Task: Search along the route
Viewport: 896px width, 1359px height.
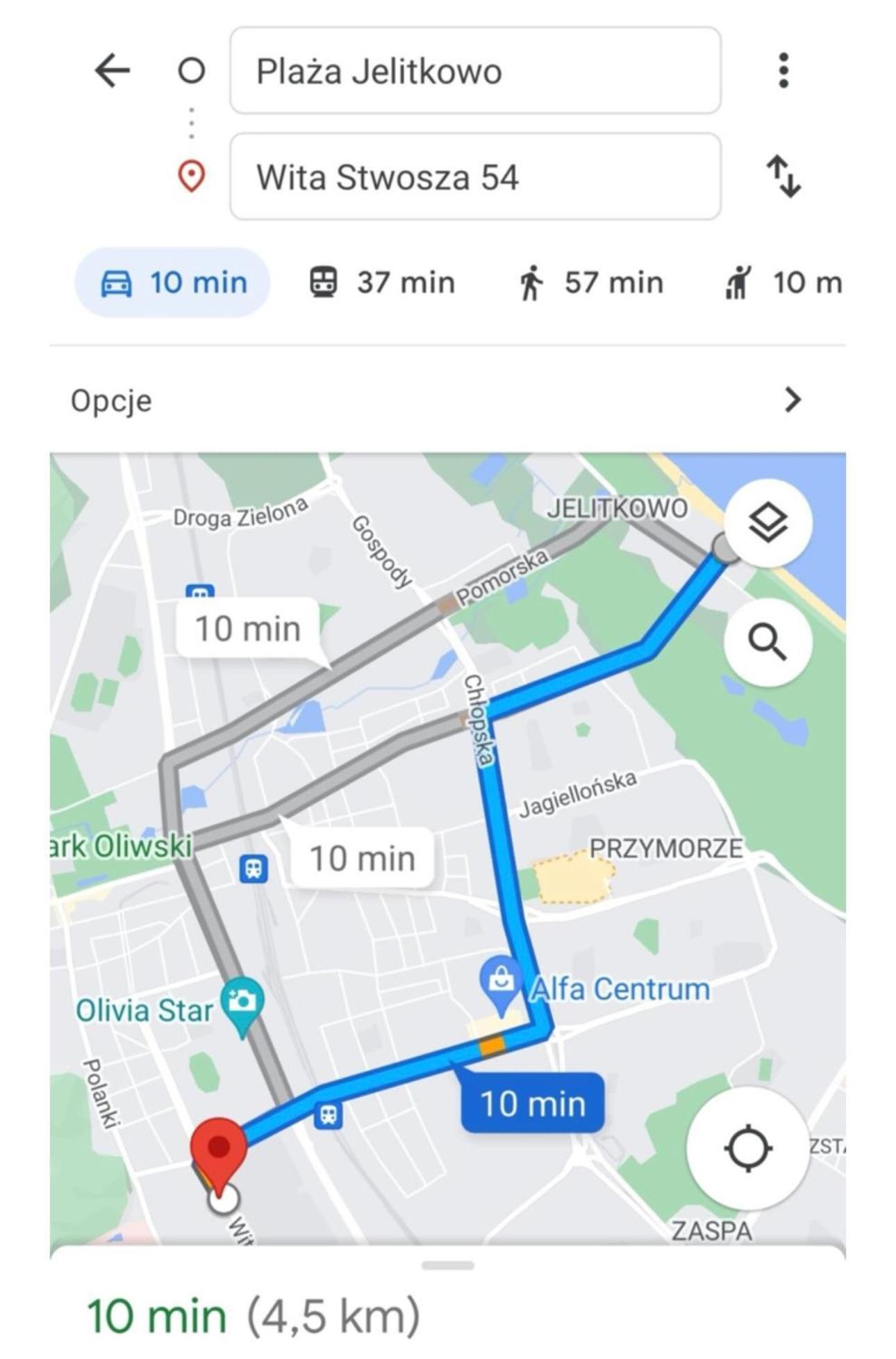Action: pyautogui.click(x=768, y=641)
